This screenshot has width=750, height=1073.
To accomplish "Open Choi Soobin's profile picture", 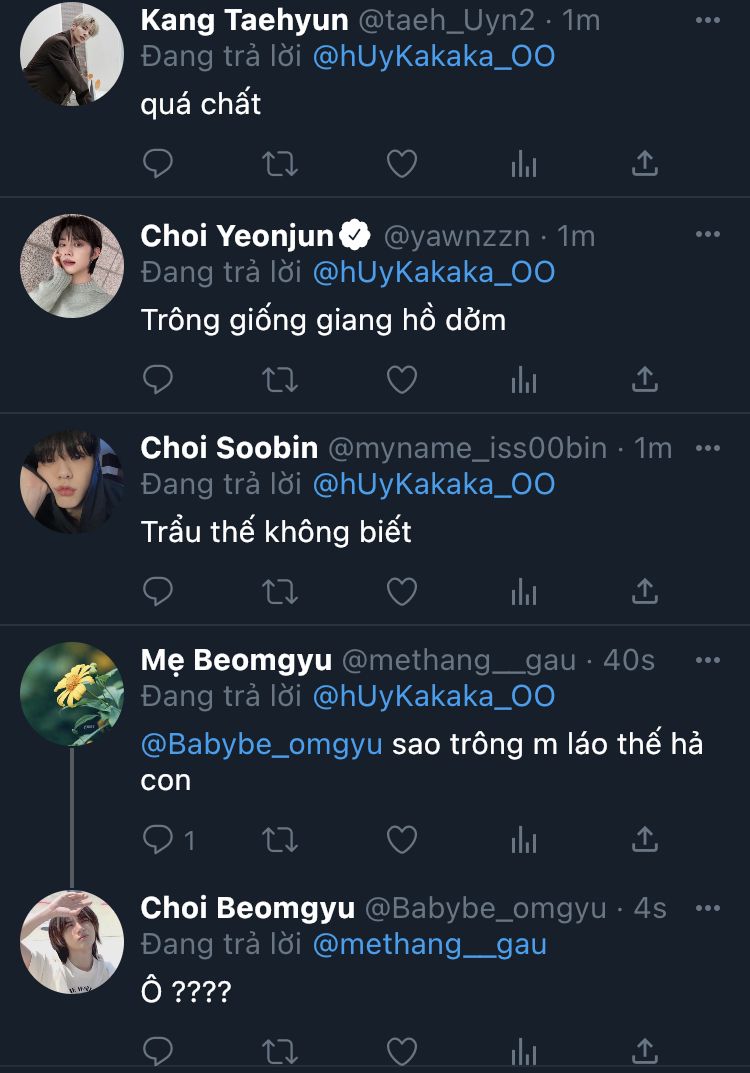I will coord(72,482).
